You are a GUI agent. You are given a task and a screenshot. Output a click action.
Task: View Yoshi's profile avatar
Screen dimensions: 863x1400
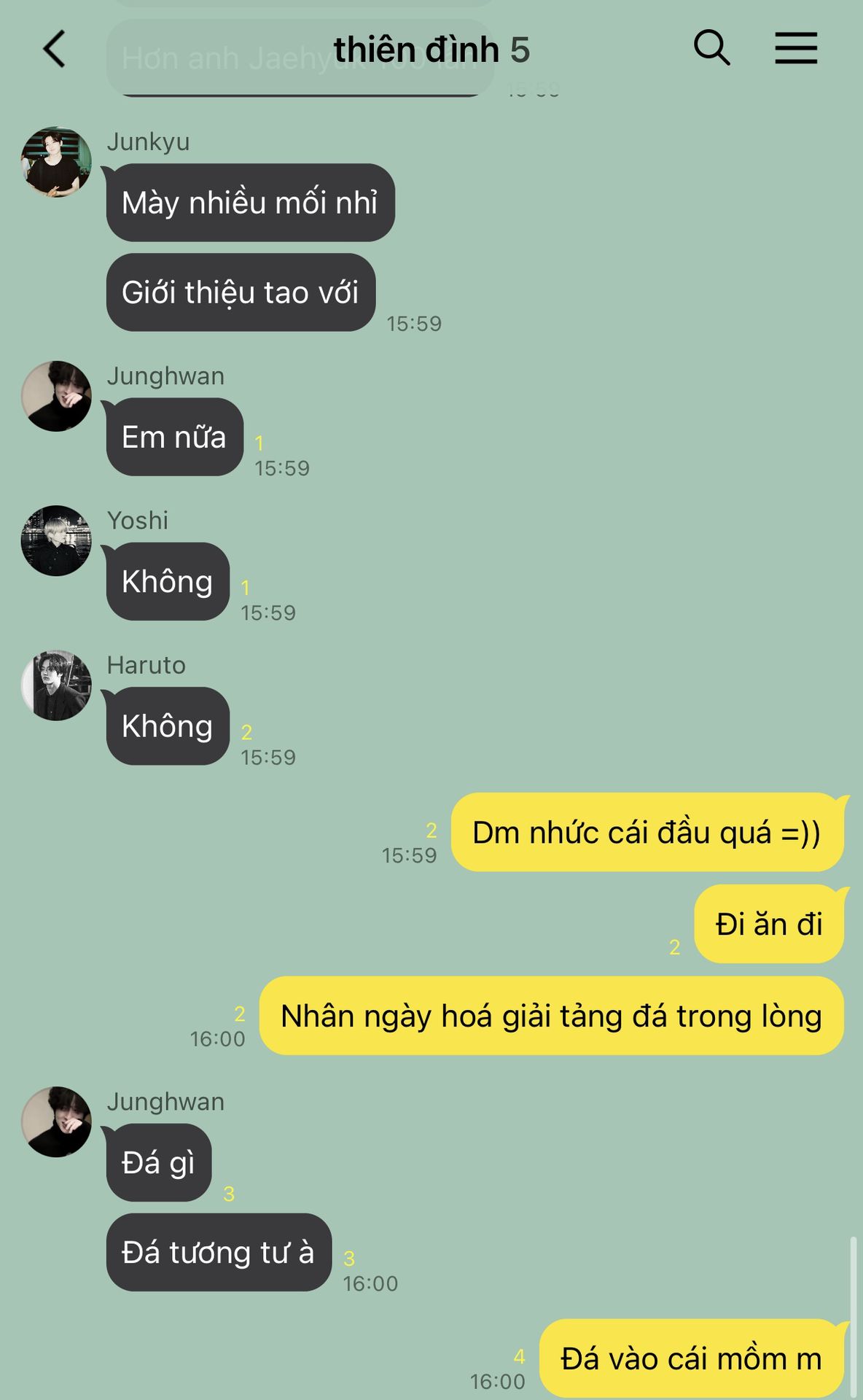pos(56,540)
